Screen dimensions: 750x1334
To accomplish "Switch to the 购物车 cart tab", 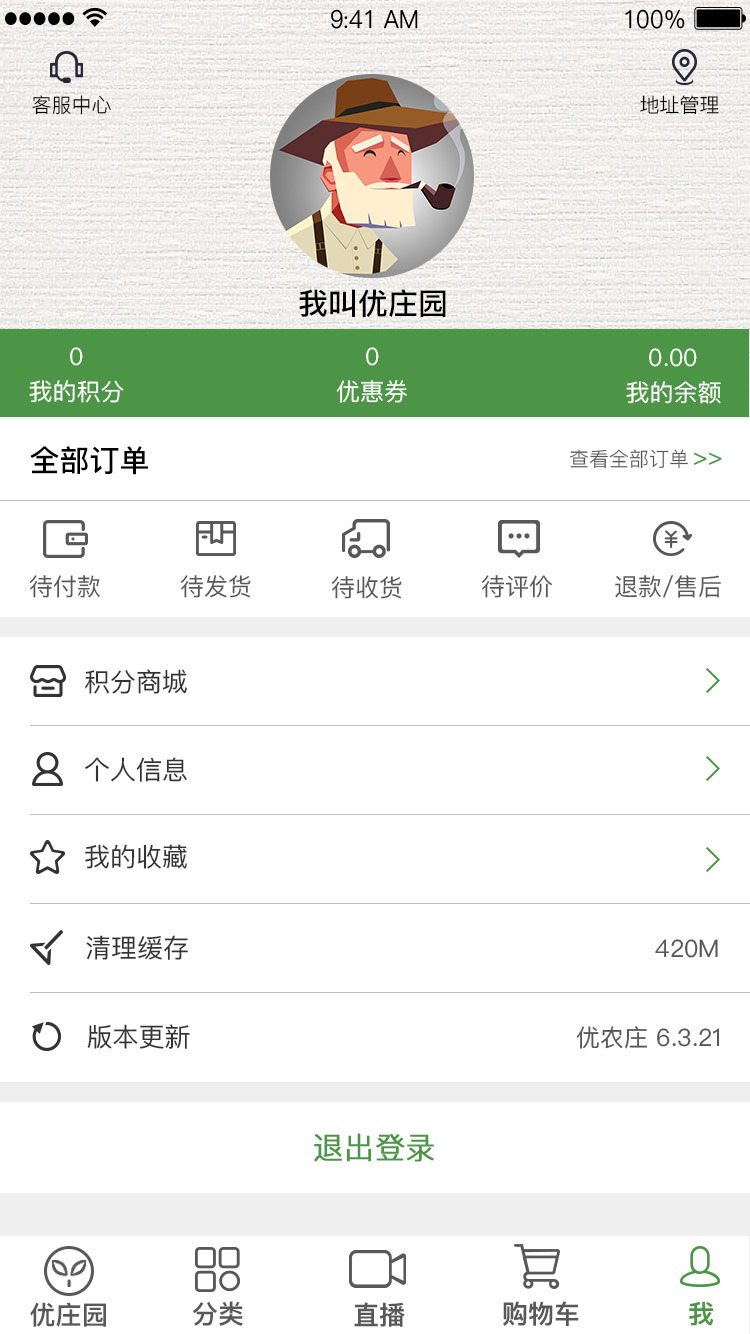I will click(540, 1286).
